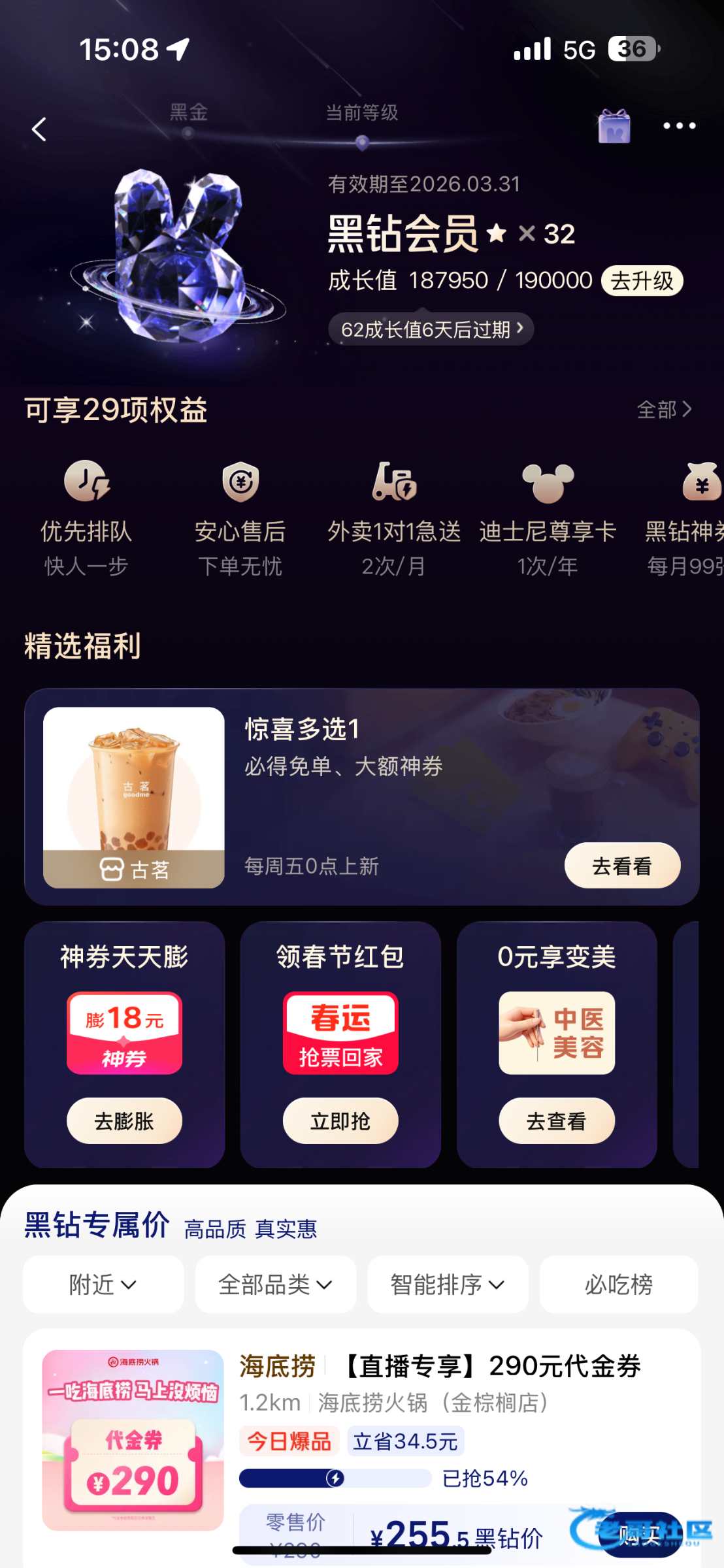Open the gift box icon
Screen dimensions: 724x1568
tap(614, 126)
